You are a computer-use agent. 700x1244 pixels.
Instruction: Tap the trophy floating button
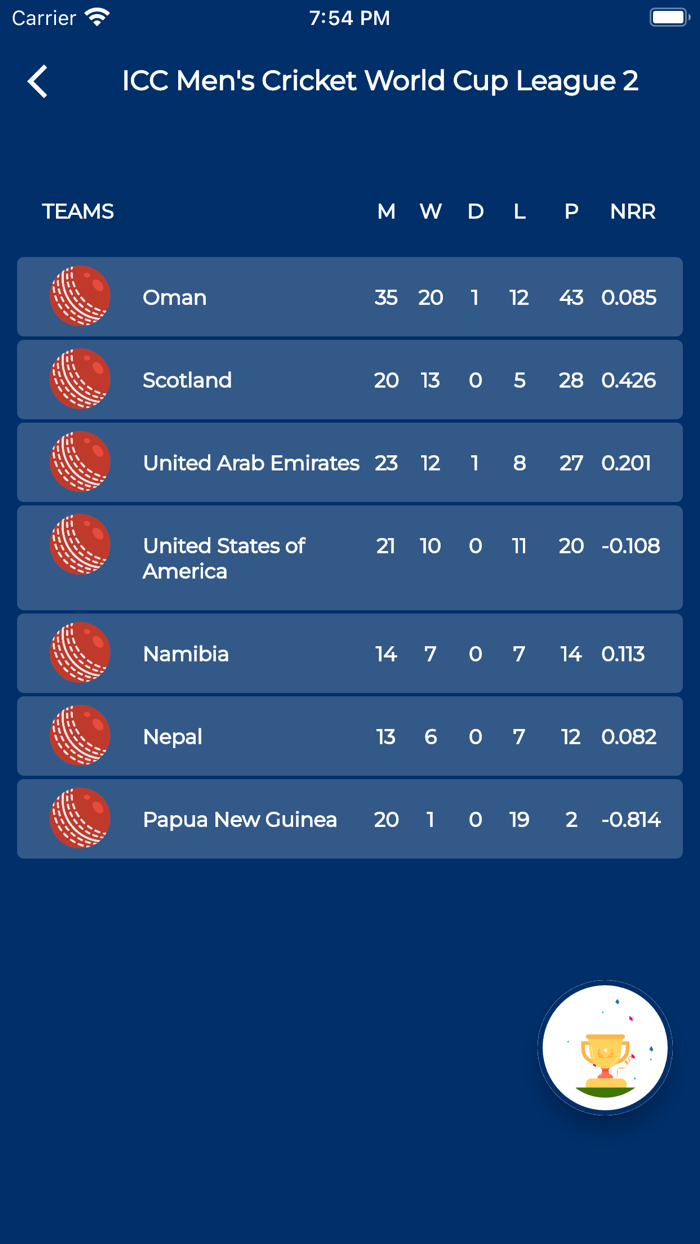coord(605,1048)
